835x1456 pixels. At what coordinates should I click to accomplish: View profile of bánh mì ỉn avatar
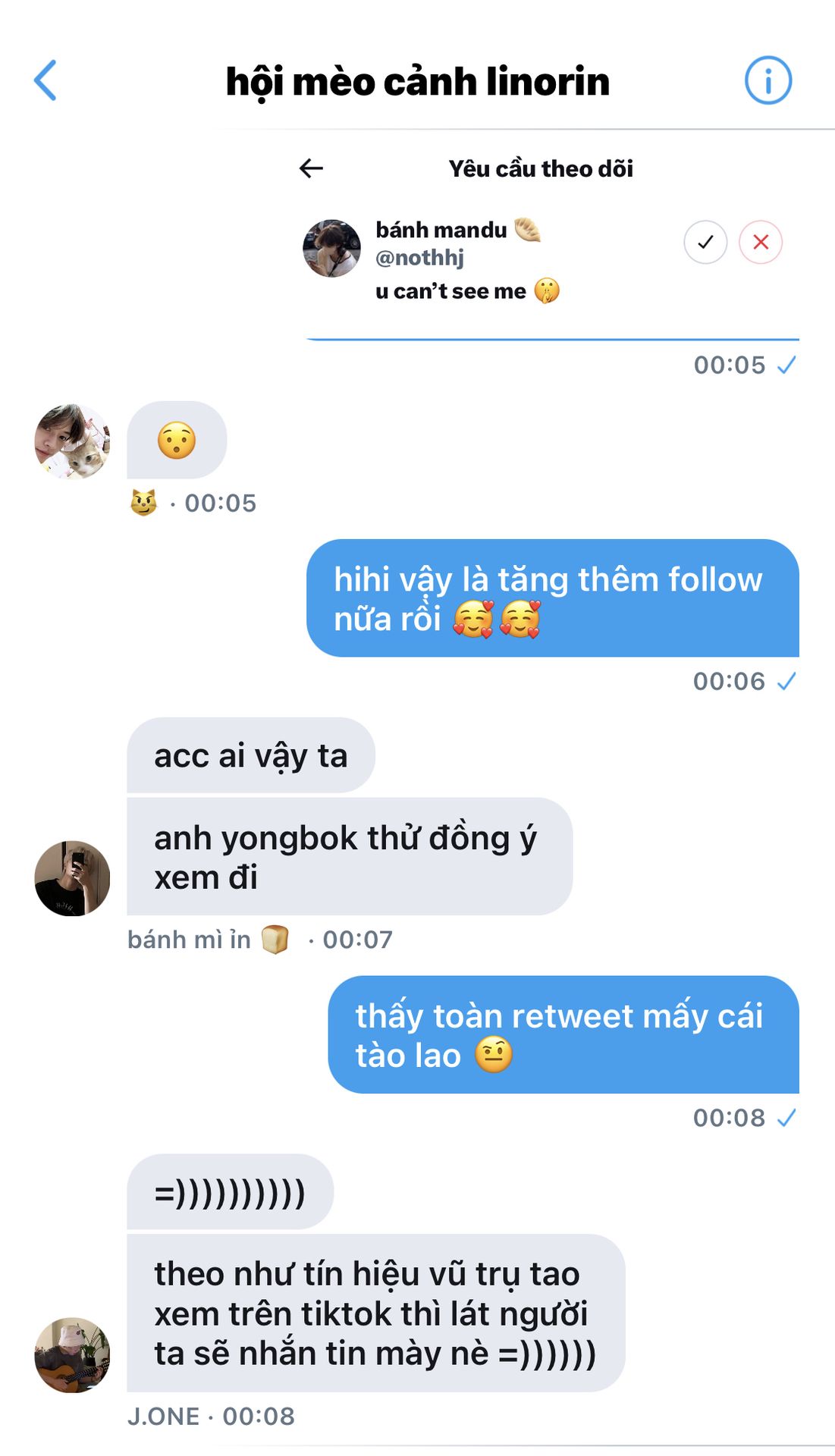coord(72,878)
